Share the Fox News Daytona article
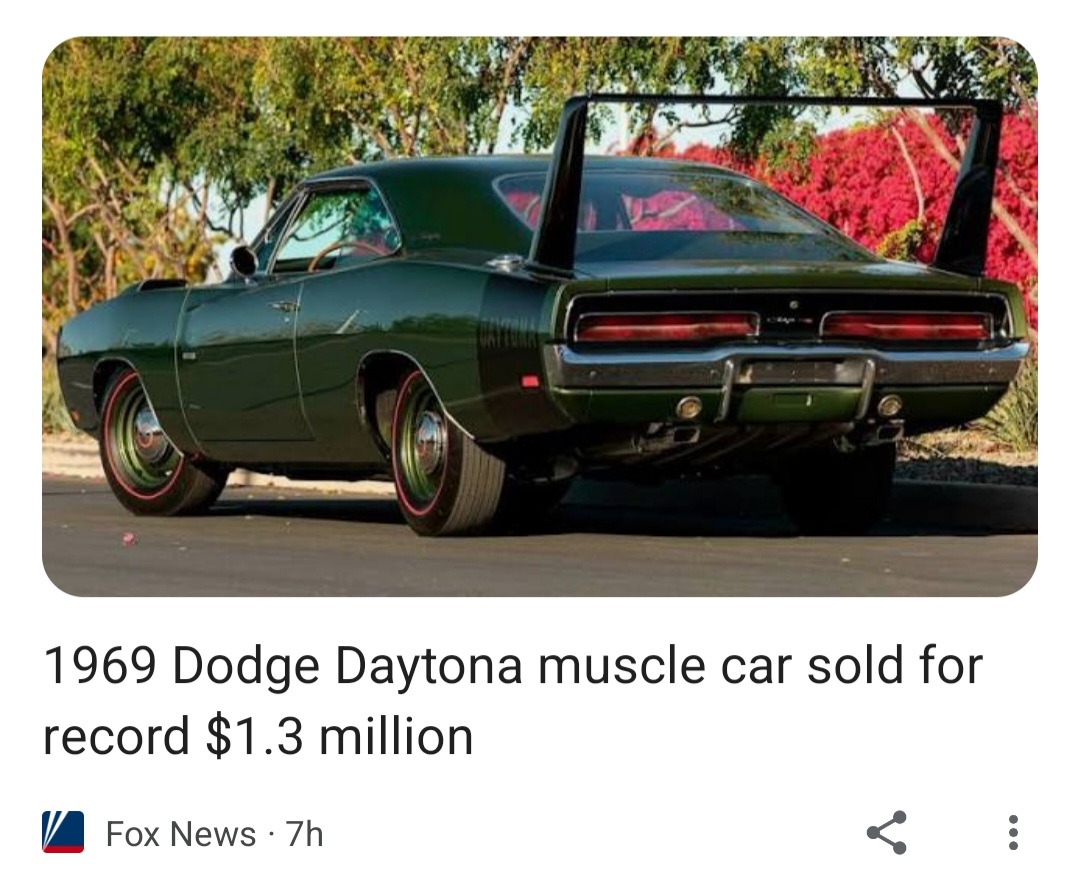Image resolution: width=1080 pixels, height=873 pixels. [x=886, y=832]
